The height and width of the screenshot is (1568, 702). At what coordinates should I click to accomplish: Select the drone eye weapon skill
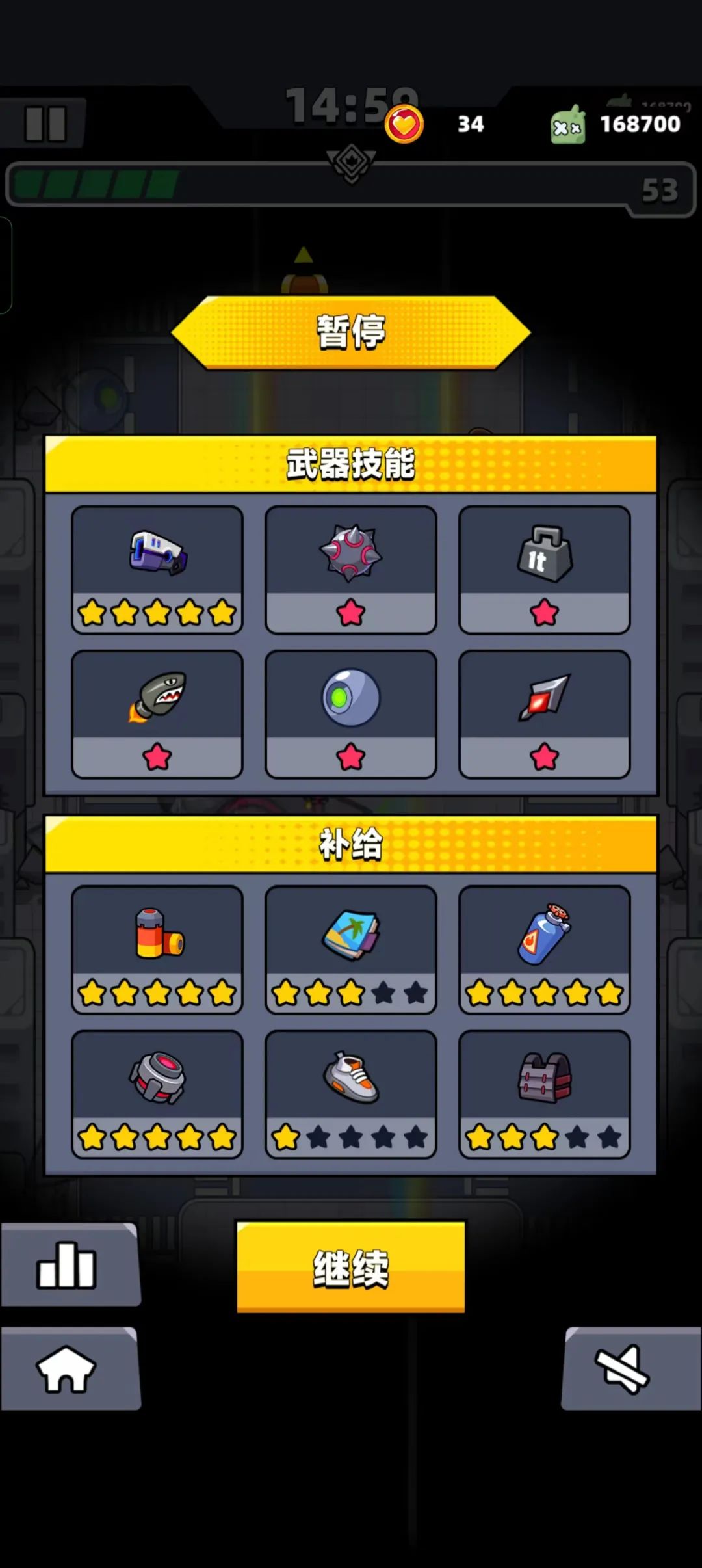click(x=351, y=709)
